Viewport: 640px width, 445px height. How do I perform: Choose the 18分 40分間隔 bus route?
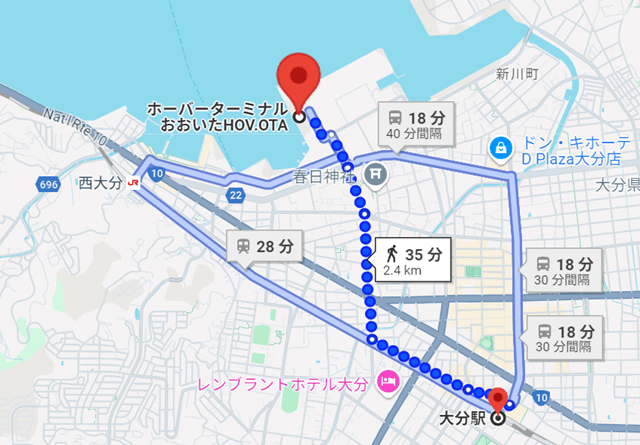click(x=413, y=124)
